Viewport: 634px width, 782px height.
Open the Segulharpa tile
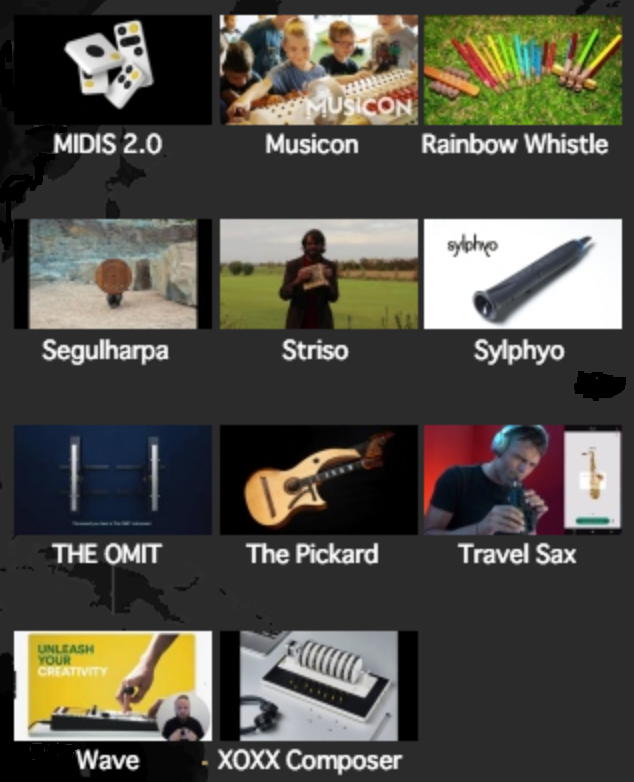112,274
